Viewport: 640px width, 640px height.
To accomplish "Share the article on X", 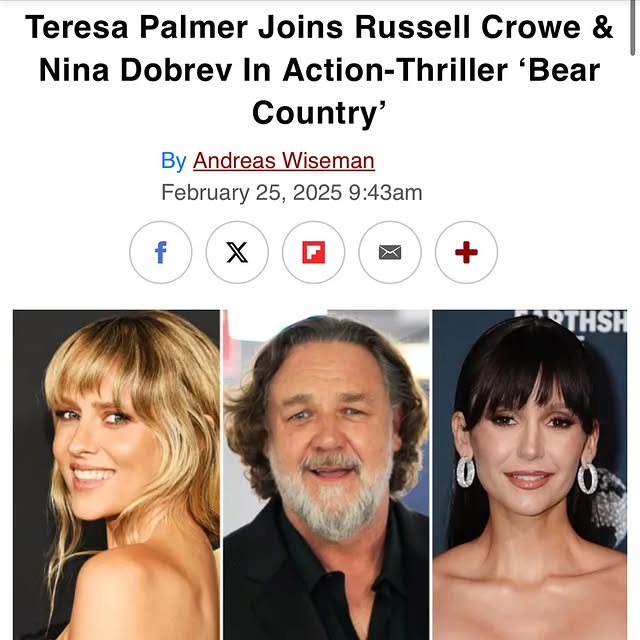I will 237,252.
